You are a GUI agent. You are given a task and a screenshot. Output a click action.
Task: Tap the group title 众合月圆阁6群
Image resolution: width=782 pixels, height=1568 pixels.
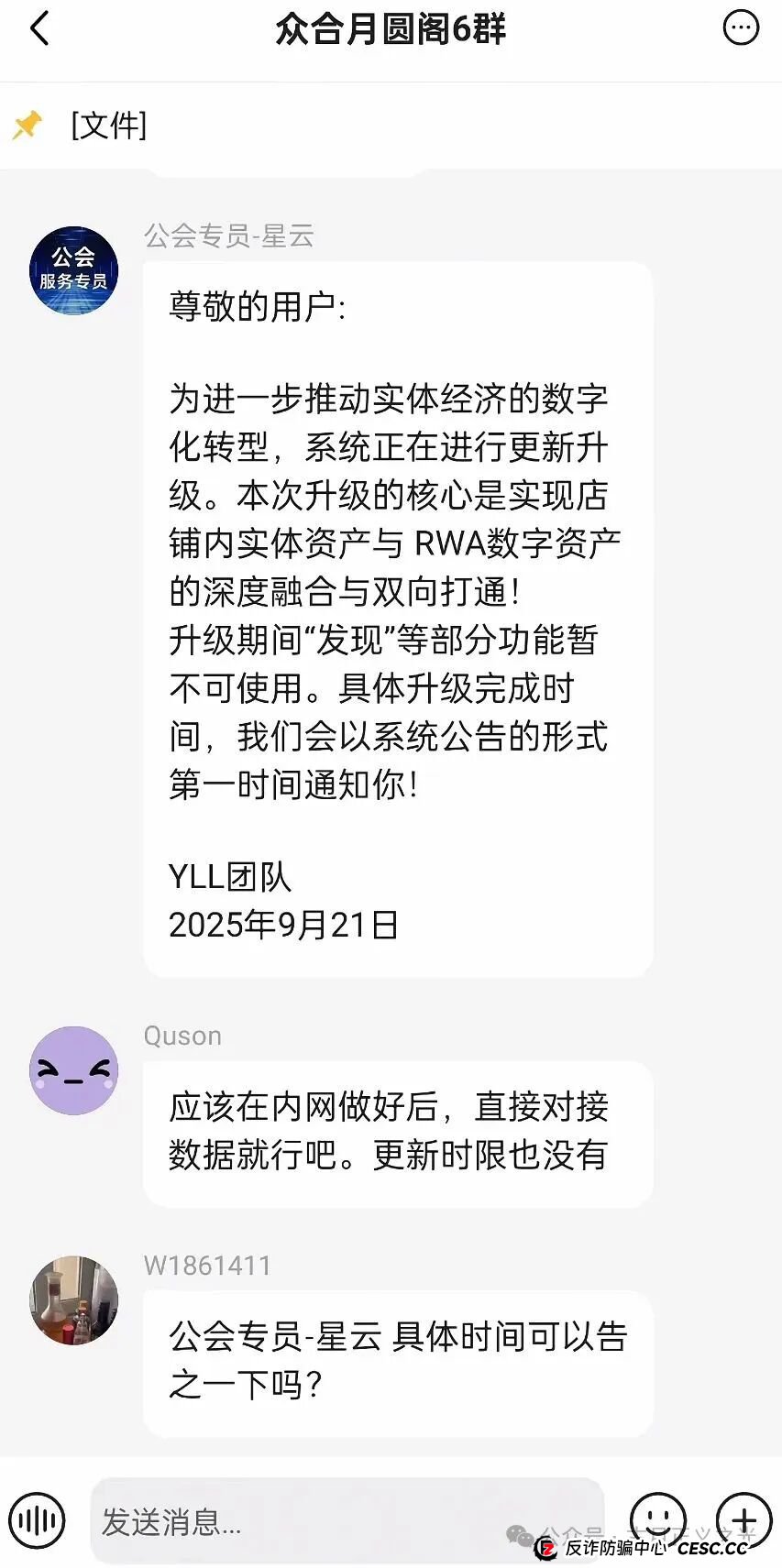(391, 28)
